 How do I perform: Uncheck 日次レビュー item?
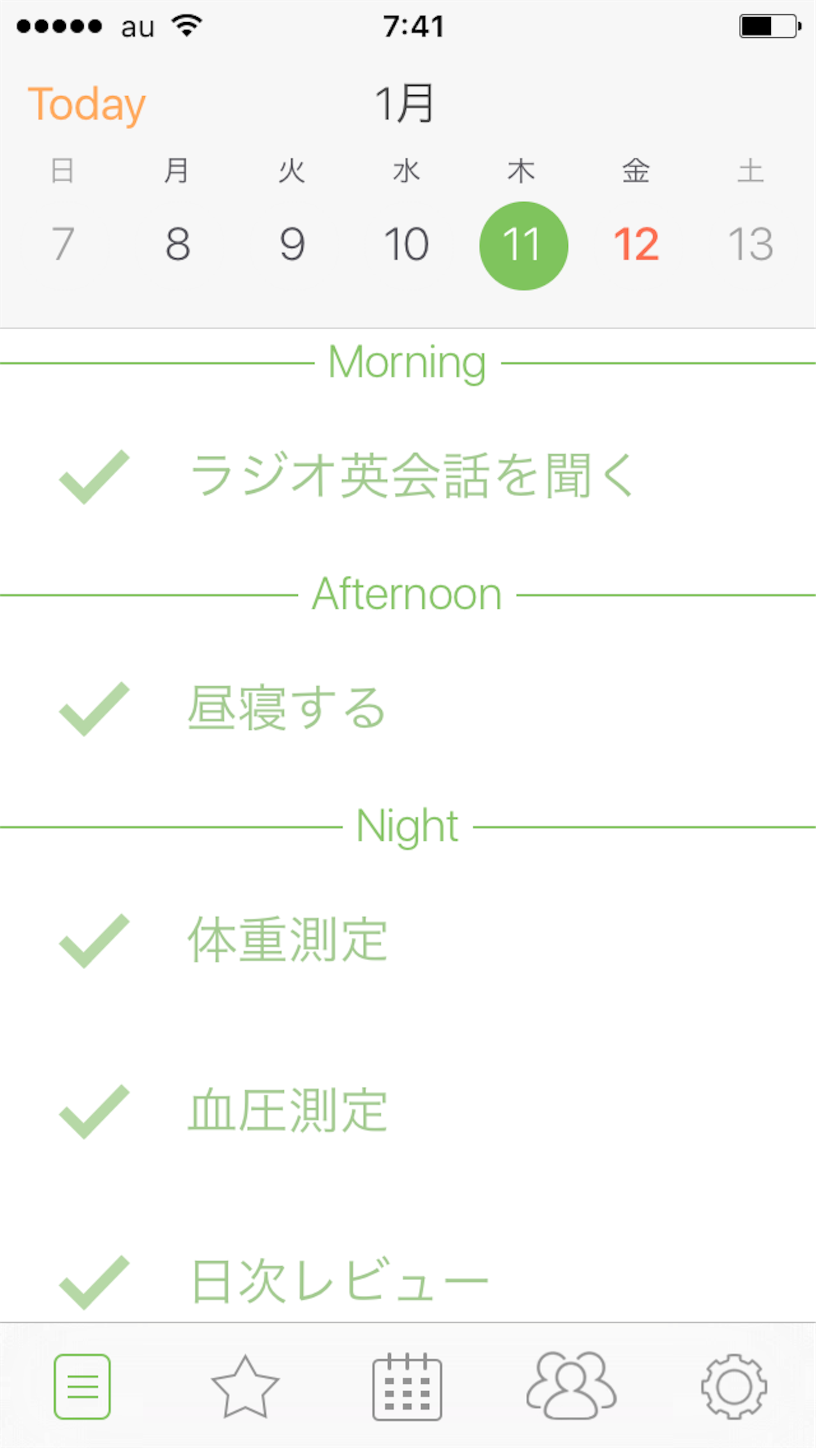[x=94, y=1281]
